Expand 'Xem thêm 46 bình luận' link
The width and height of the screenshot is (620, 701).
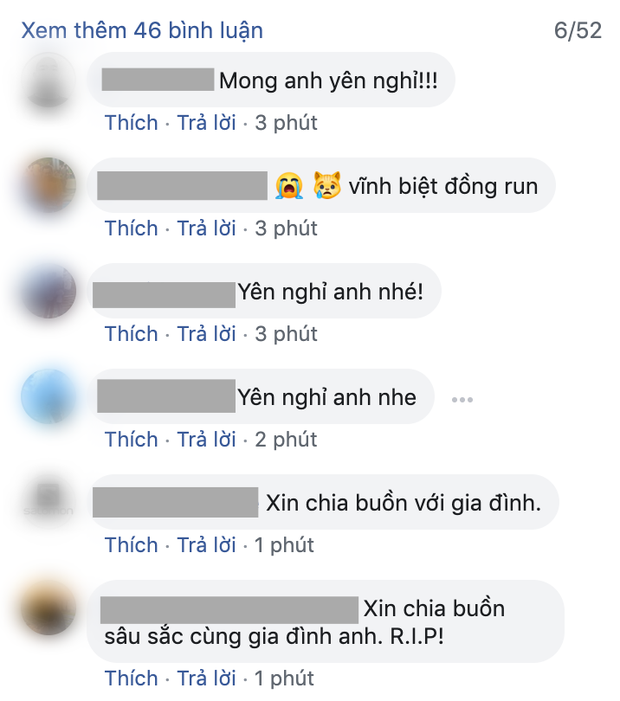(142, 30)
